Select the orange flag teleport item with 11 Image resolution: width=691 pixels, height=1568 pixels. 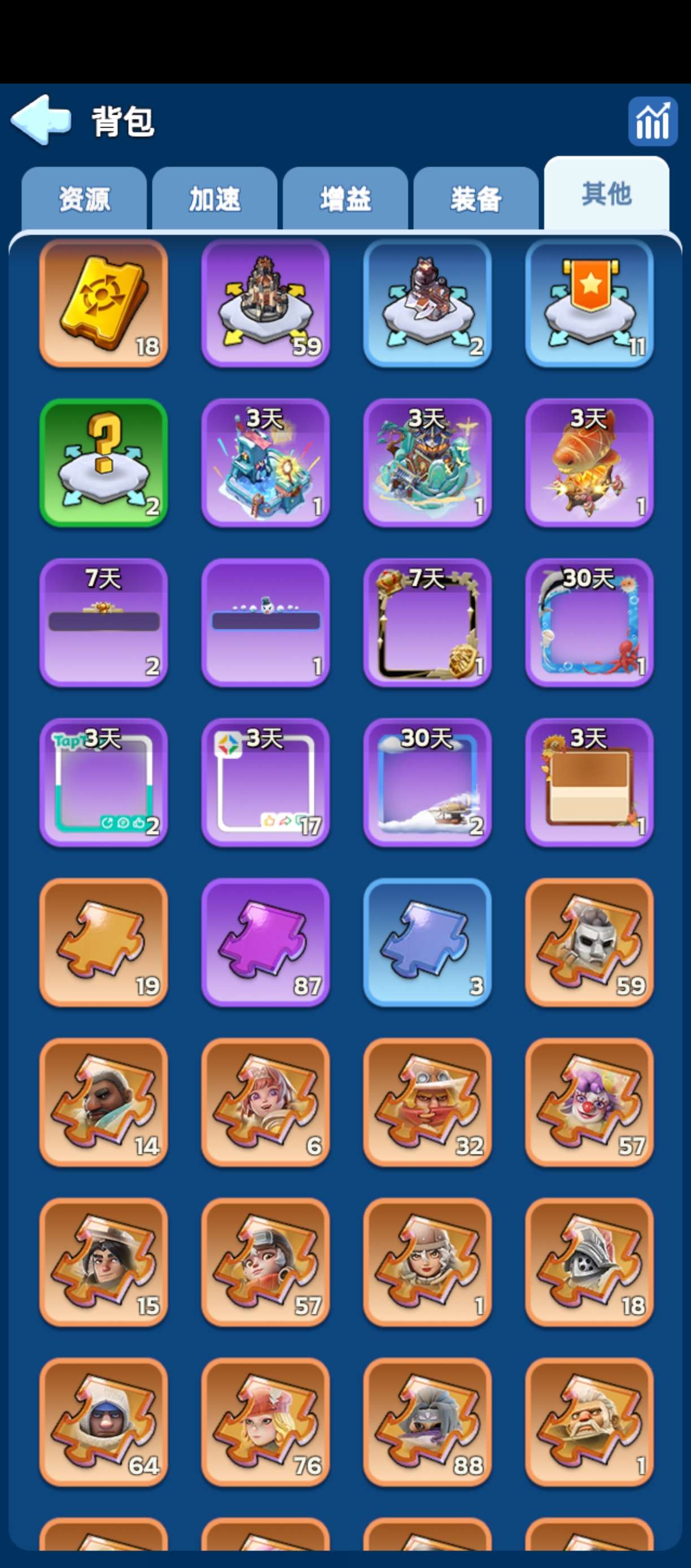point(589,303)
